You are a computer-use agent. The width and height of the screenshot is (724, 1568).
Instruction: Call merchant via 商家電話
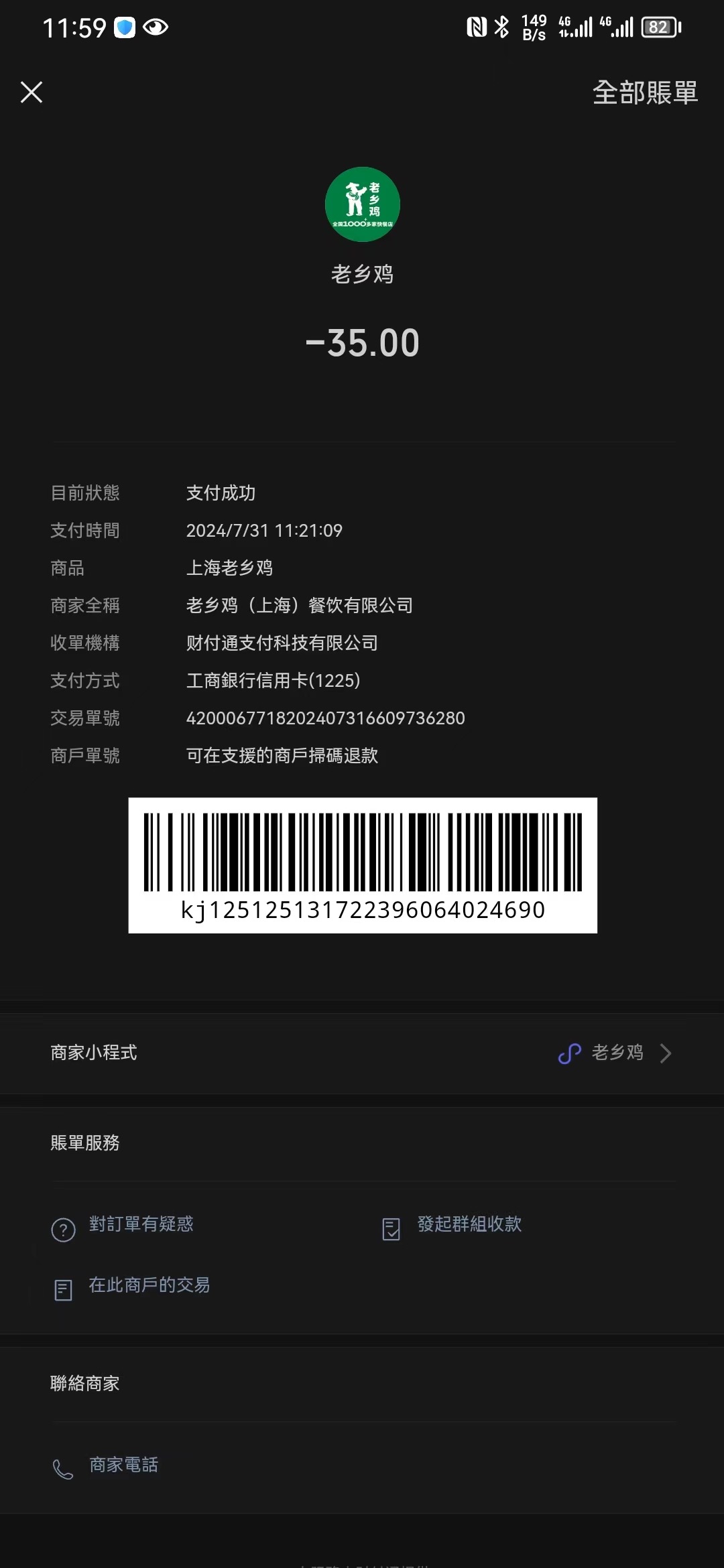tap(105, 1466)
